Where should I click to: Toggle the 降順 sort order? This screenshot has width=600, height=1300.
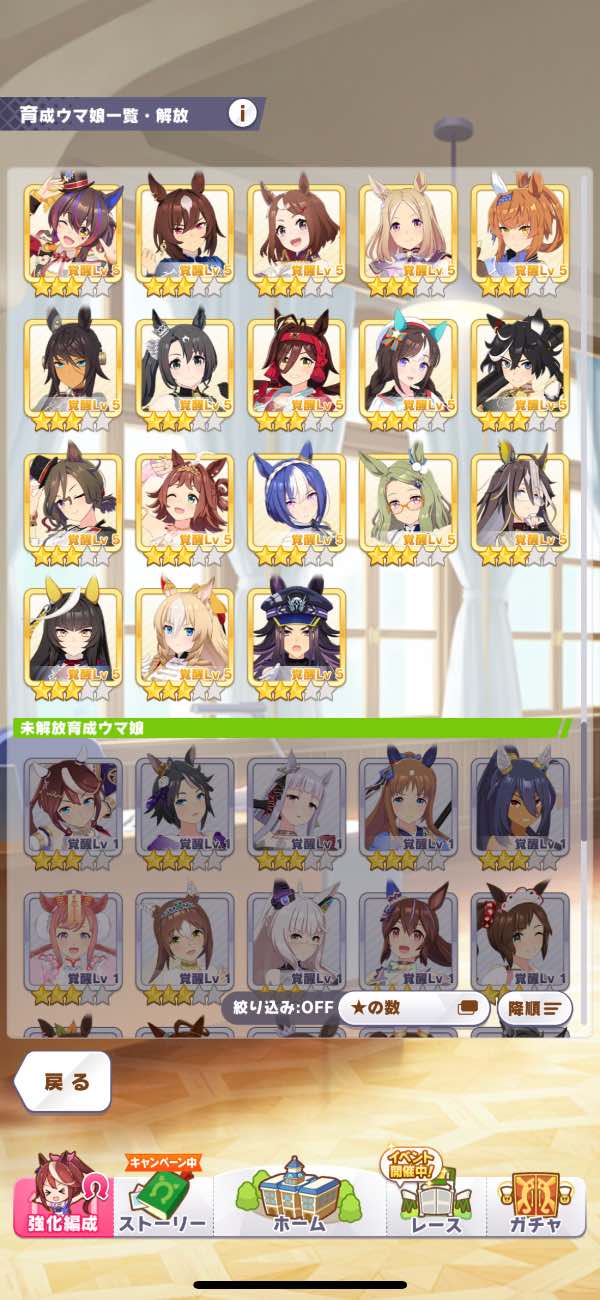[539, 1008]
